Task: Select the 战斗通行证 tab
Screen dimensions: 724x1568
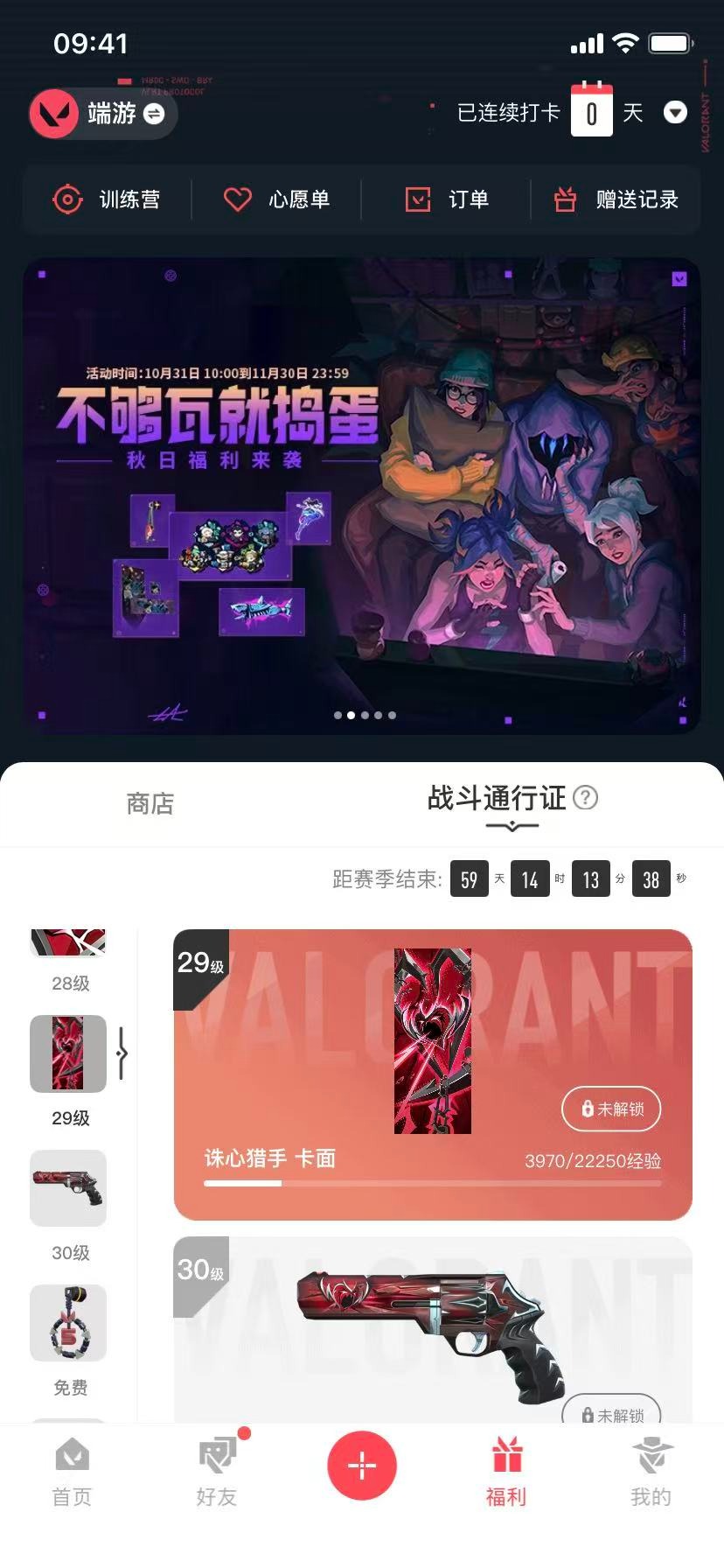Action: pos(497,798)
